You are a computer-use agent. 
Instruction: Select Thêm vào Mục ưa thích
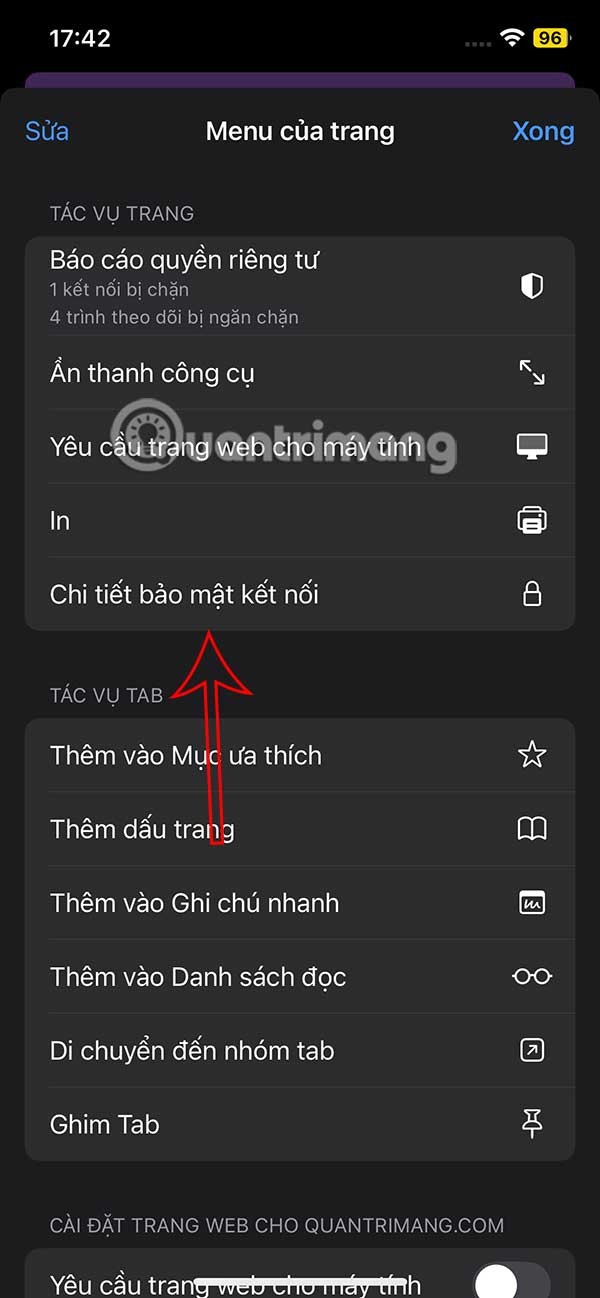tap(300, 755)
